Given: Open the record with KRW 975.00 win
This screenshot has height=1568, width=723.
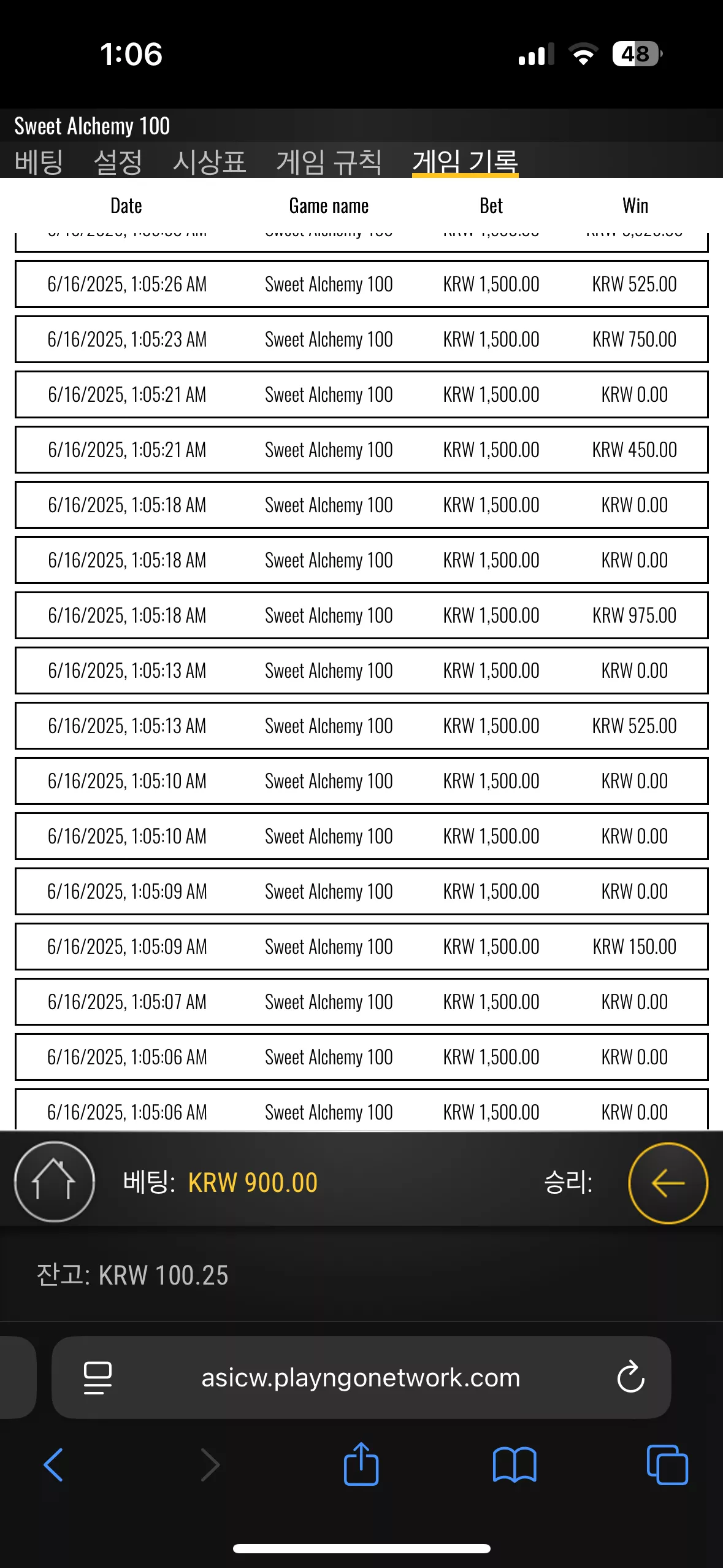Looking at the screenshot, I should [x=362, y=615].
